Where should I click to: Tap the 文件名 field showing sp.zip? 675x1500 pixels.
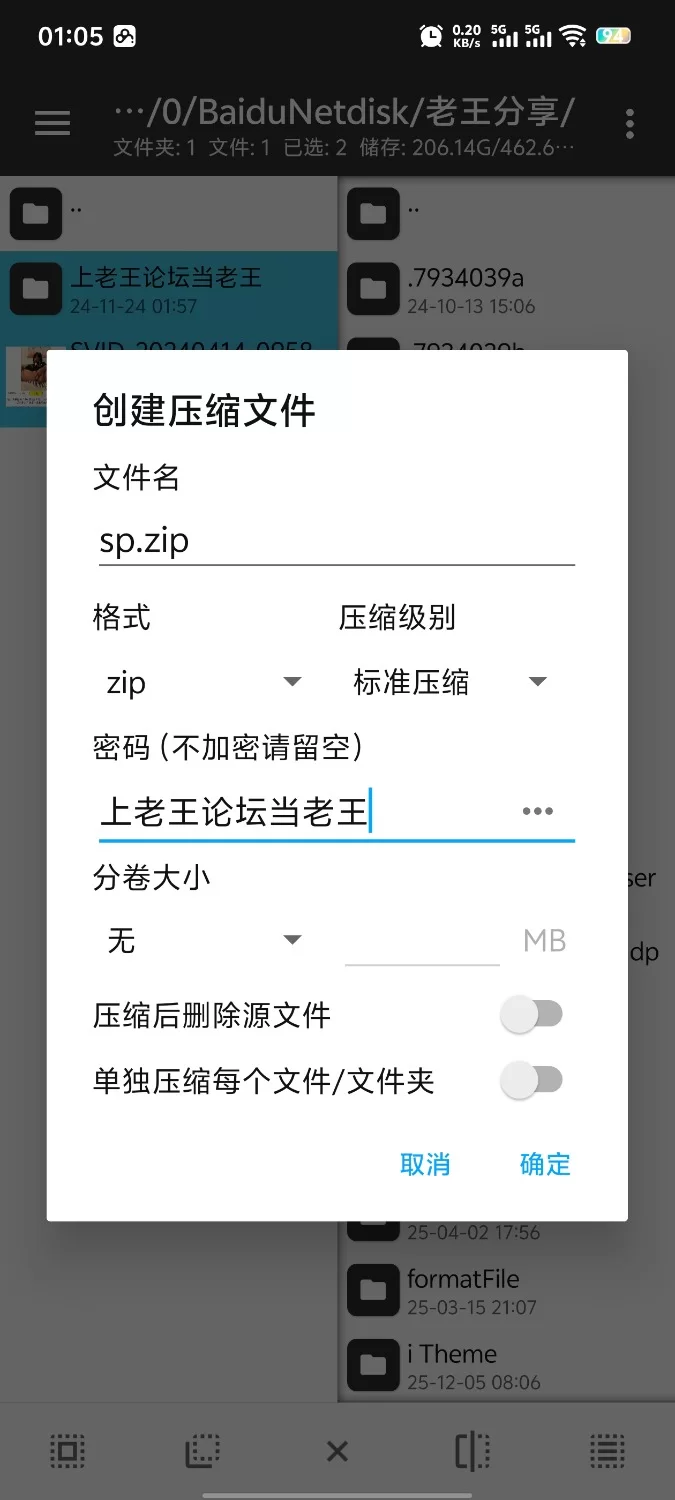335,541
